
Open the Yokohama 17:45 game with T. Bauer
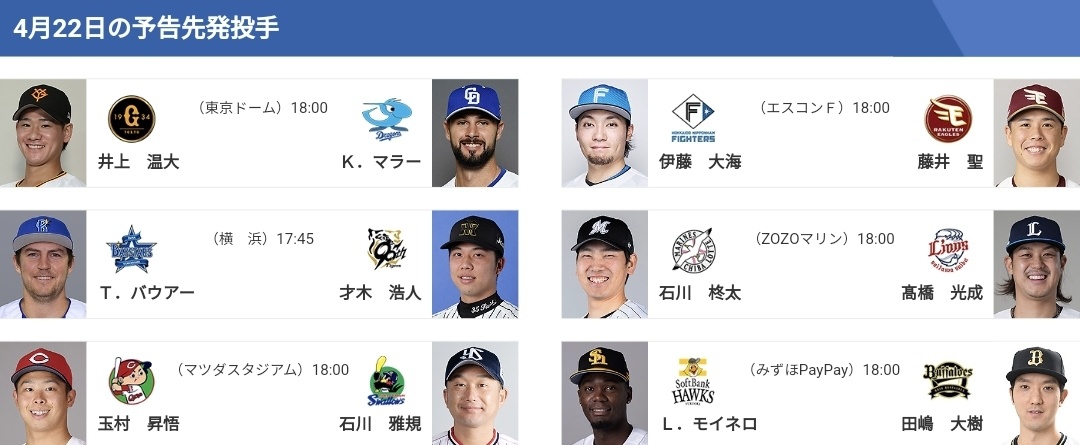[x=259, y=264]
